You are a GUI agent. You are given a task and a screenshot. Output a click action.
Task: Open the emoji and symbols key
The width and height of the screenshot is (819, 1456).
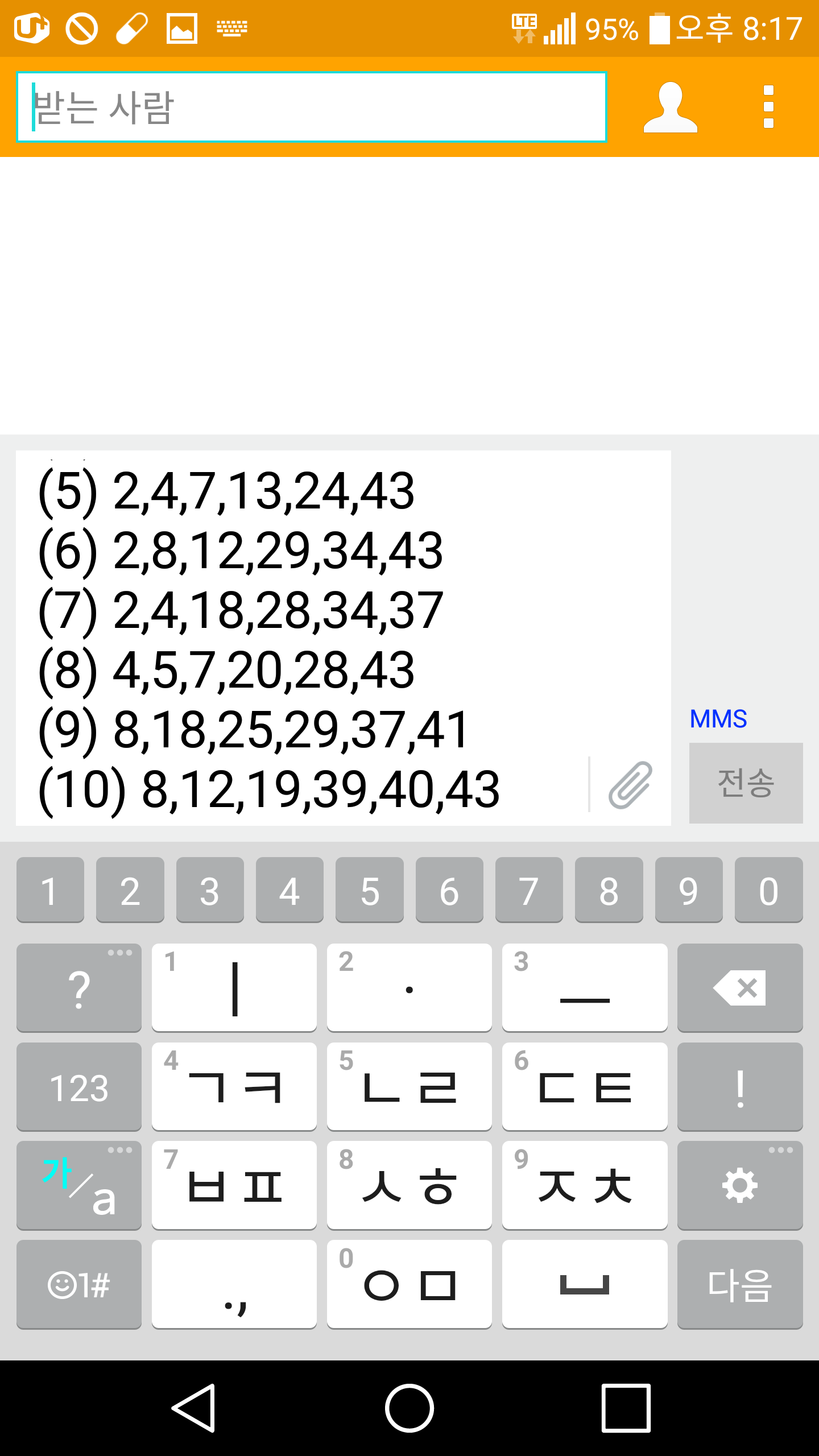[78, 1284]
